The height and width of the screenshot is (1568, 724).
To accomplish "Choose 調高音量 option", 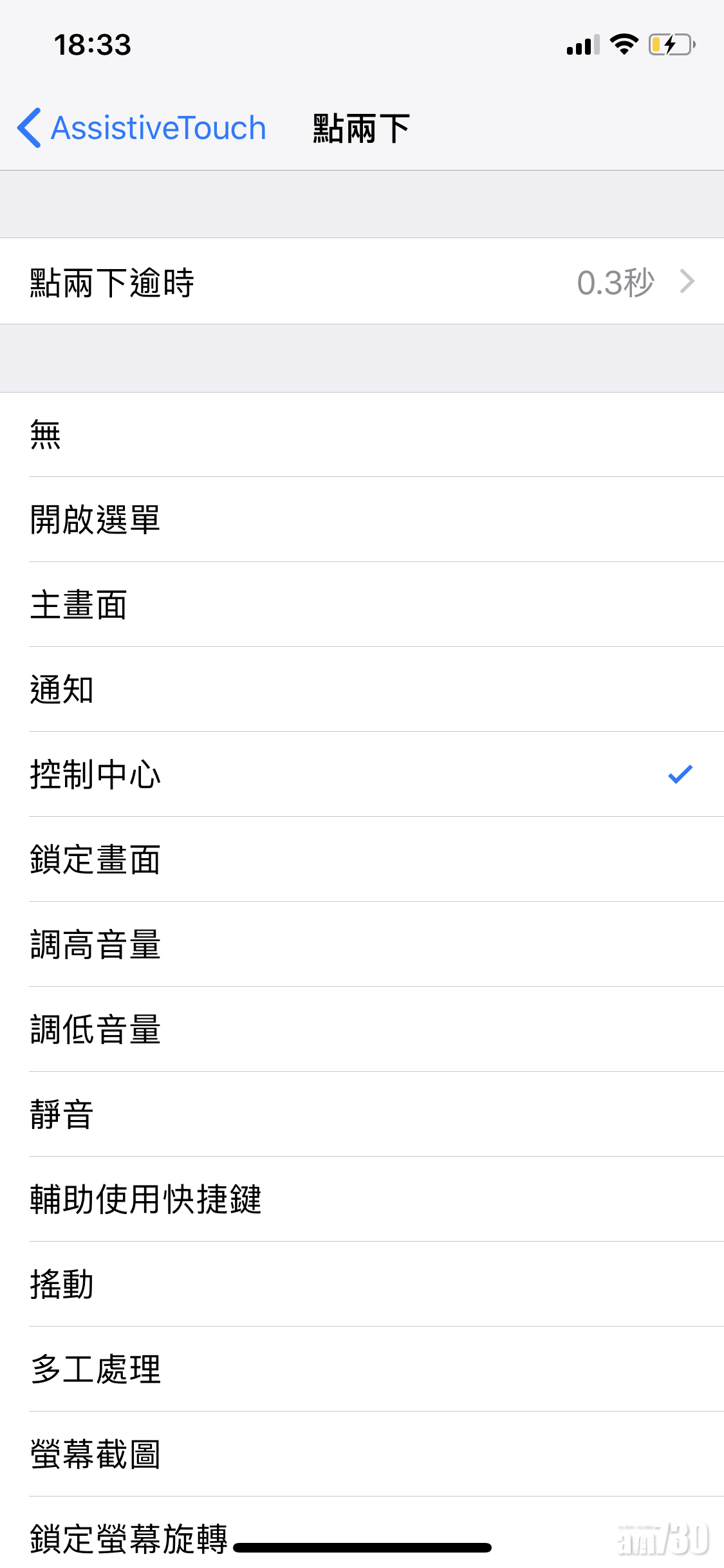I will click(x=362, y=944).
